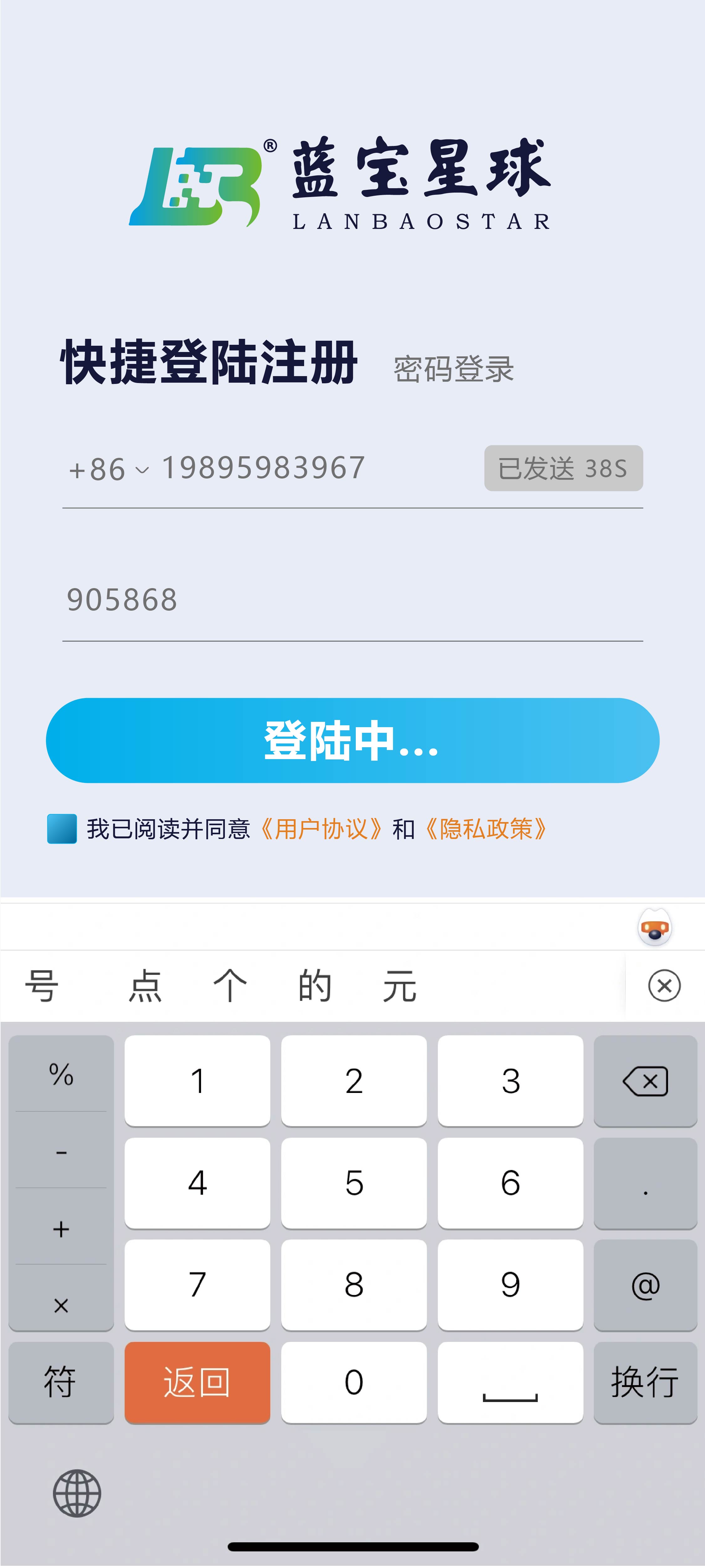Viewport: 705px width, 1568px height.
Task: Hit the keyboard backspace key
Action: [645, 1080]
